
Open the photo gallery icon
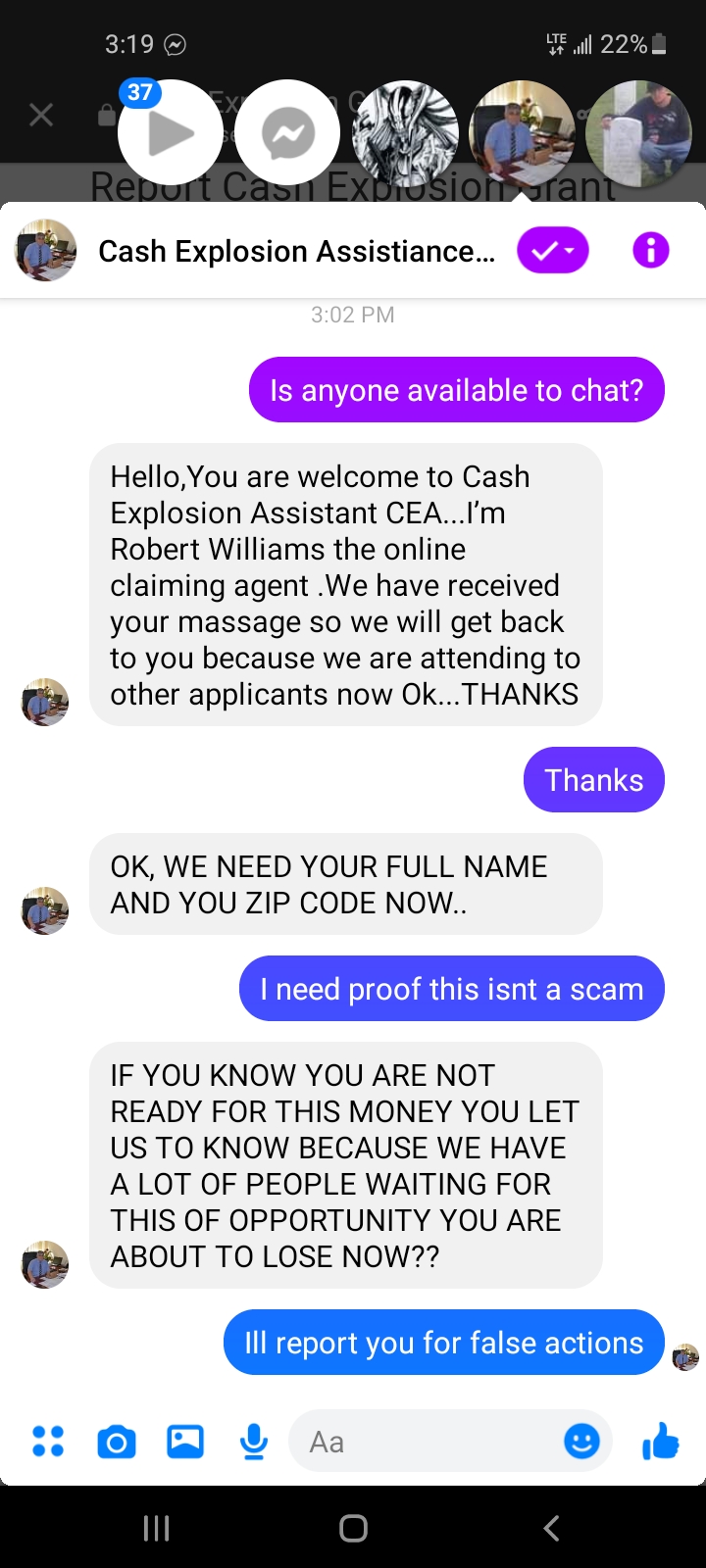pos(185,1442)
